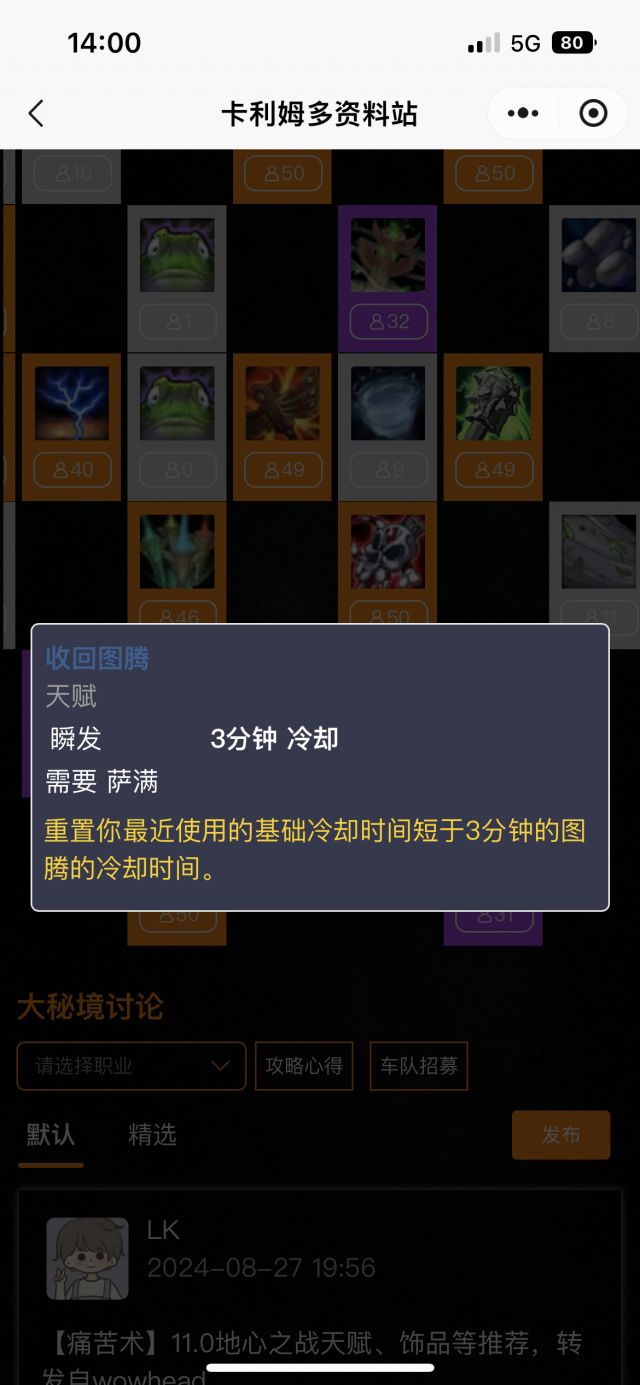Open the mini program three-dot menu
This screenshot has width=640, height=1385.
tap(523, 114)
